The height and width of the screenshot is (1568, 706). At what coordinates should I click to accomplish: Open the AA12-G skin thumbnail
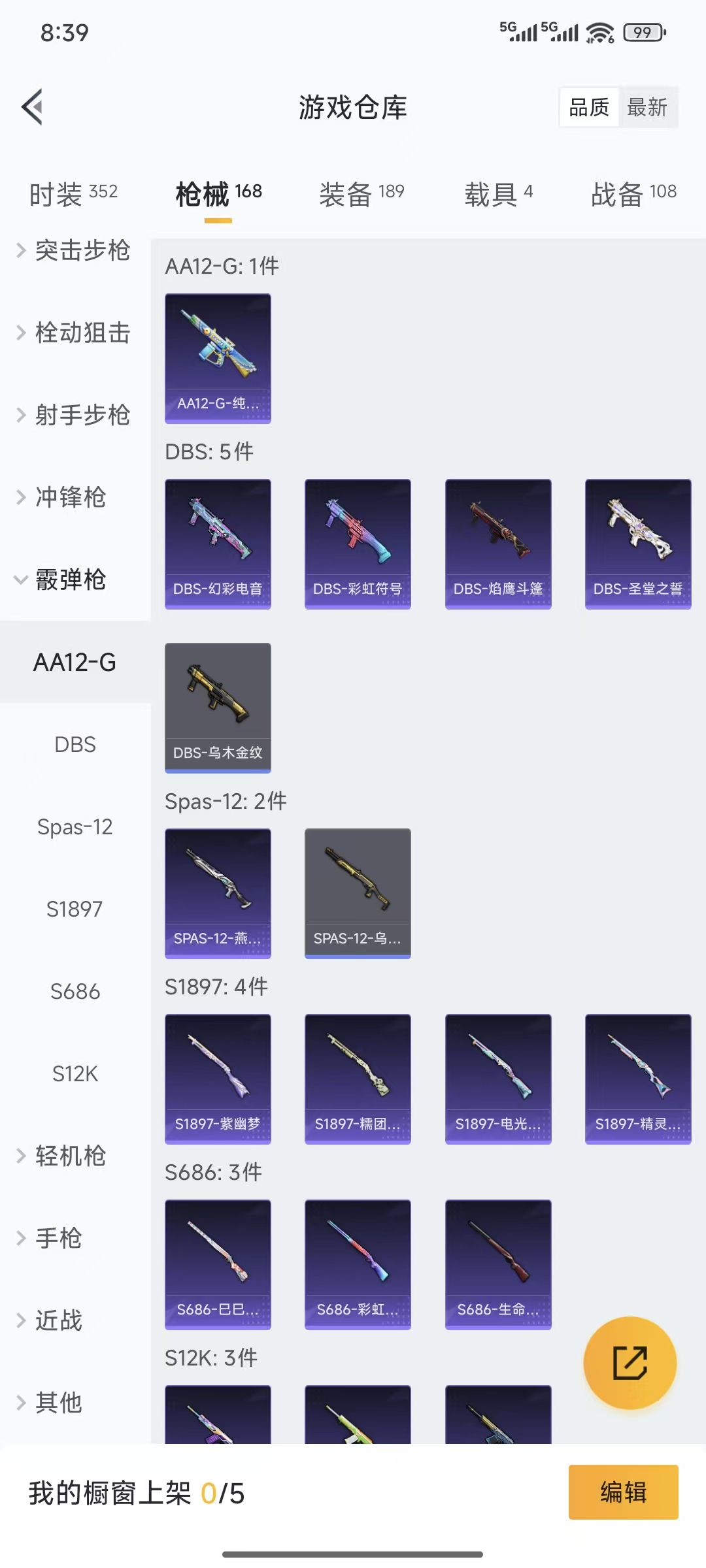pos(218,359)
